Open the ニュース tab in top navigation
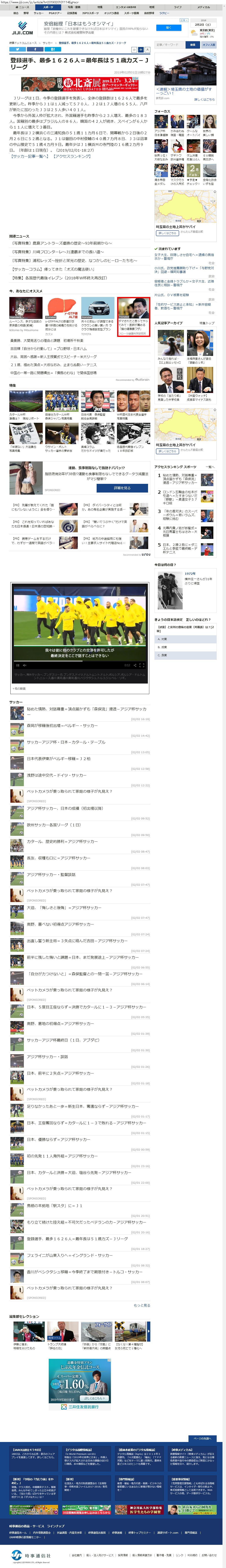Viewport: 226px width, 1568px height. (x=25, y=7)
